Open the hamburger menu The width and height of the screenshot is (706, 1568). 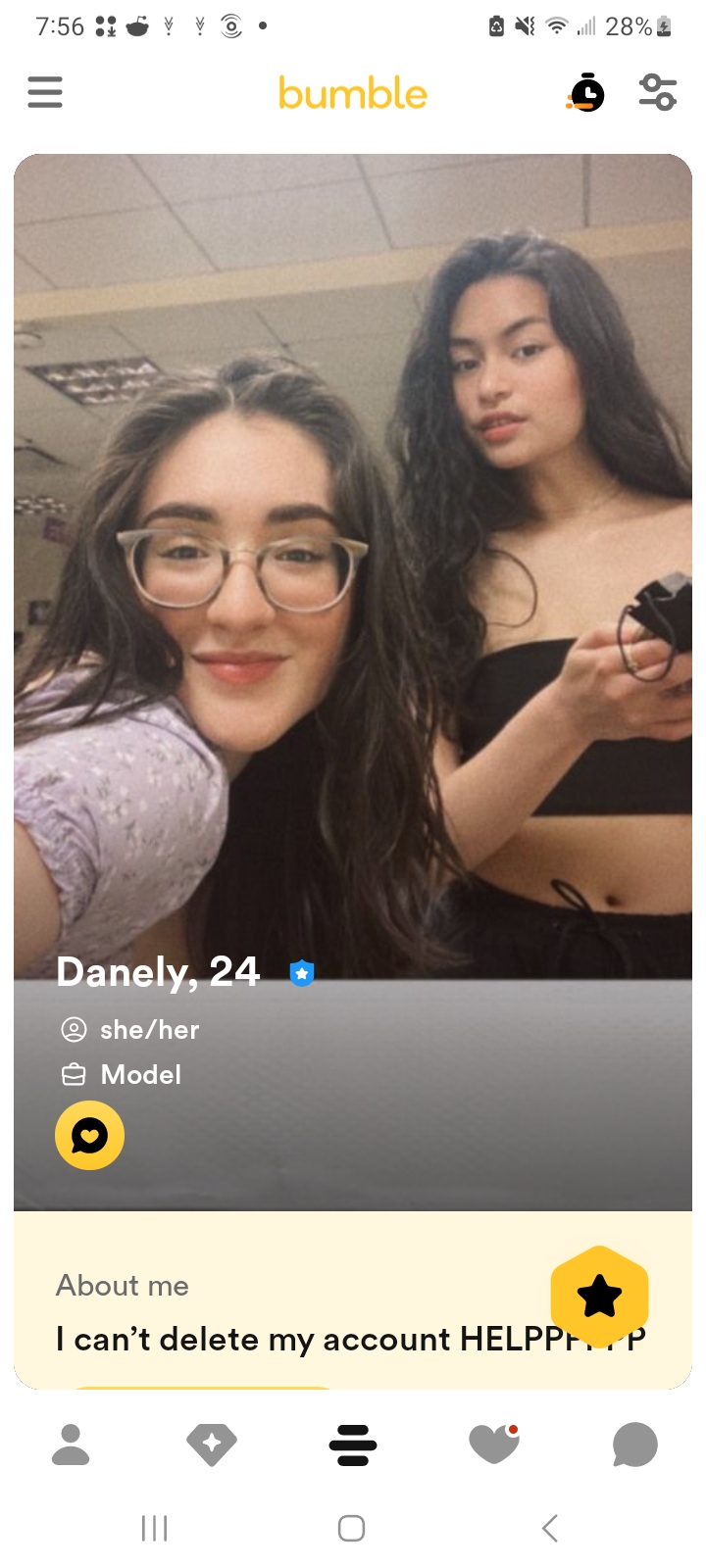click(x=45, y=92)
